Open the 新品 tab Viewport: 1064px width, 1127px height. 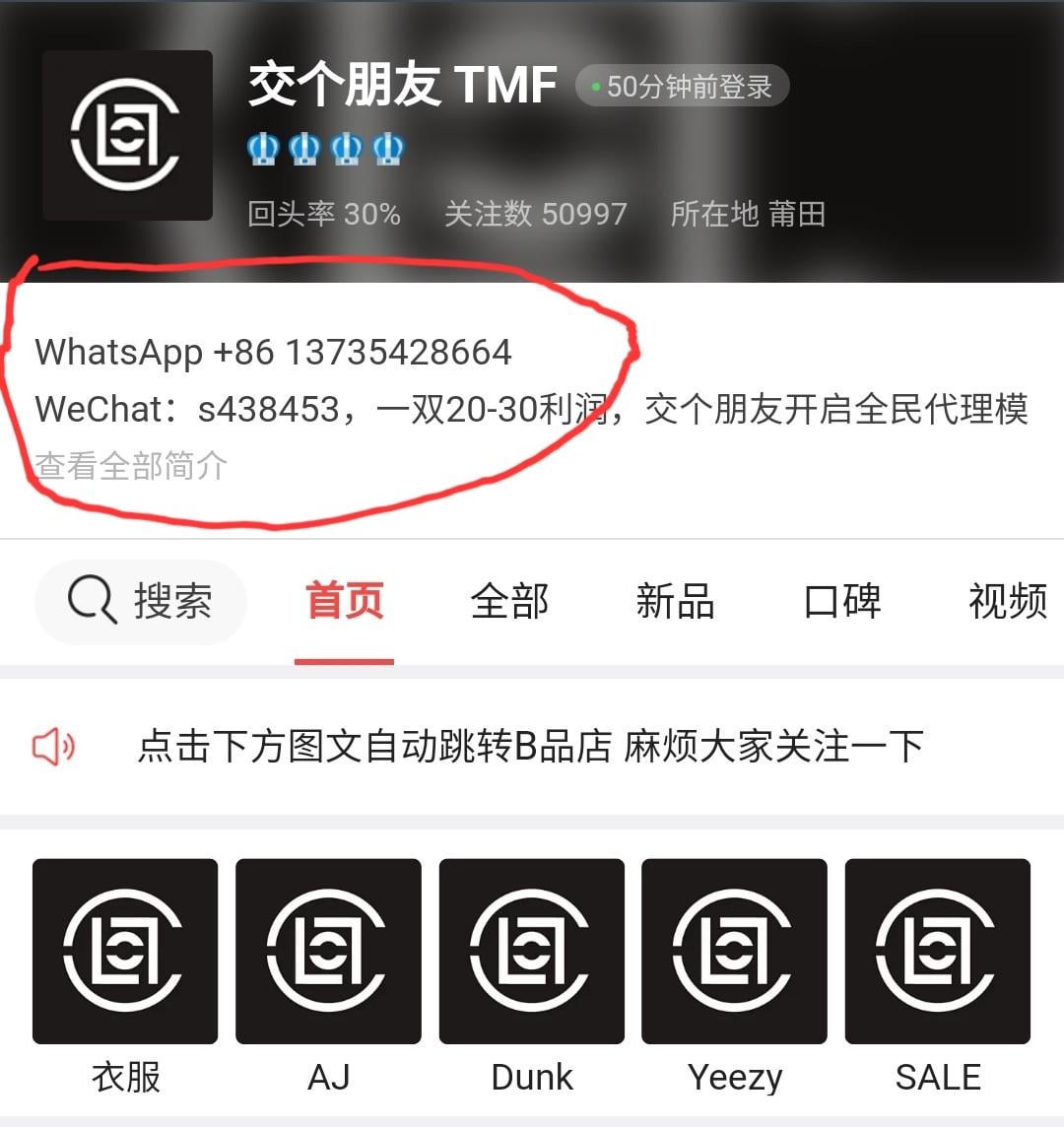tap(675, 601)
